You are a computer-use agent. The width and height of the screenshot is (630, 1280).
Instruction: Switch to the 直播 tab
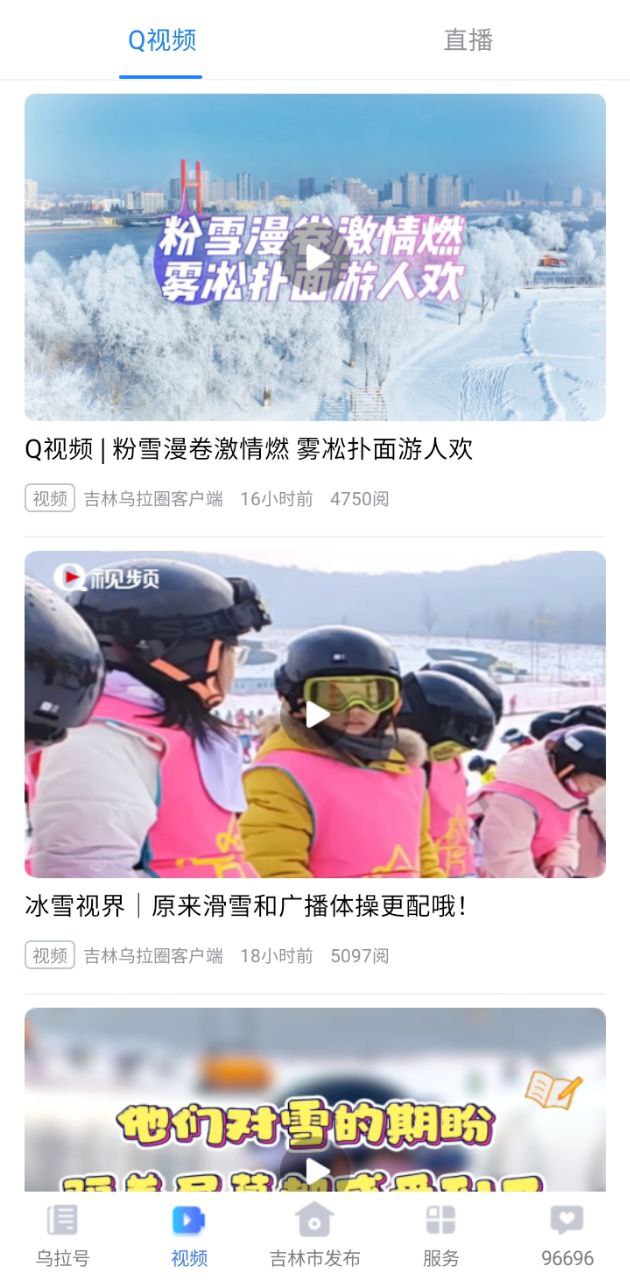[468, 40]
